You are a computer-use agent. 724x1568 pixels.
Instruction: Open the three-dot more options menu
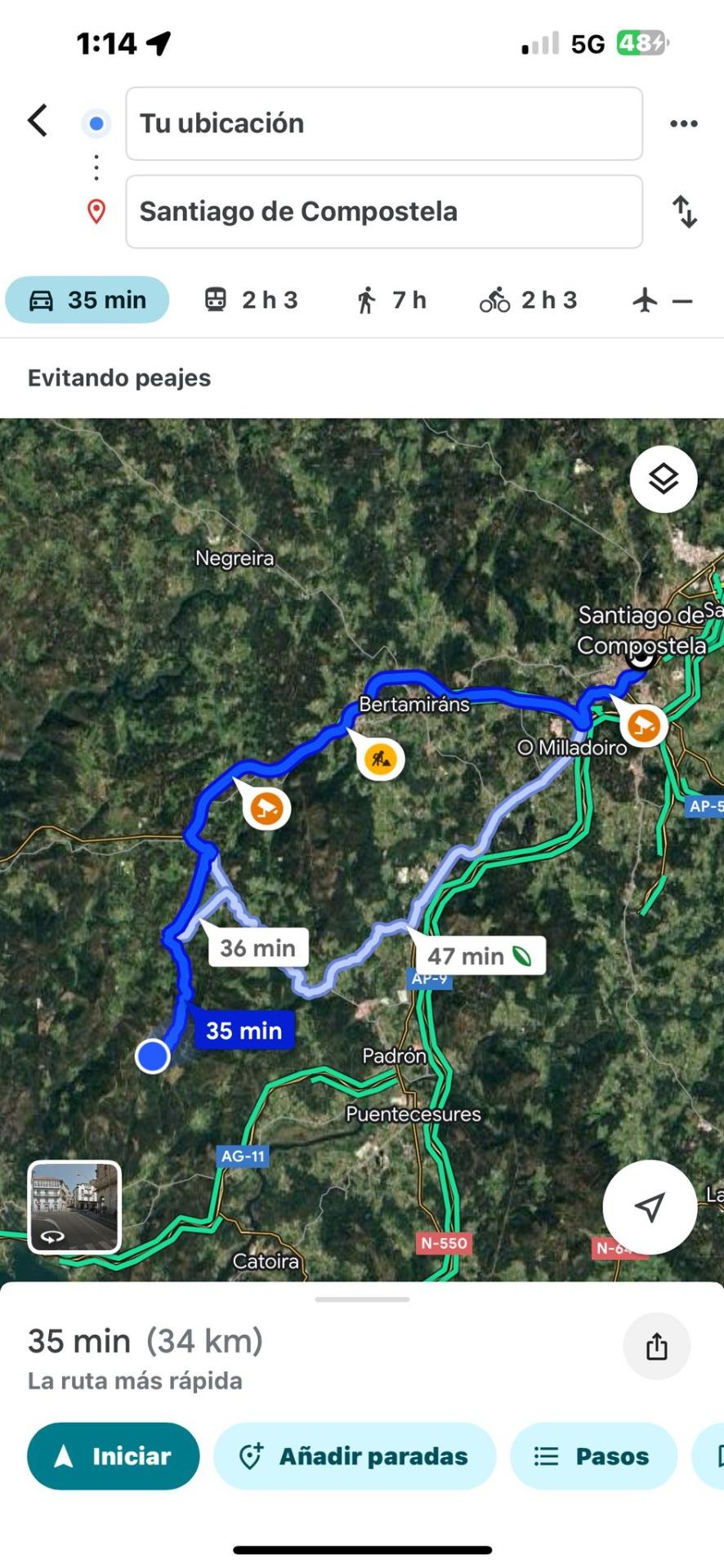pos(683,123)
